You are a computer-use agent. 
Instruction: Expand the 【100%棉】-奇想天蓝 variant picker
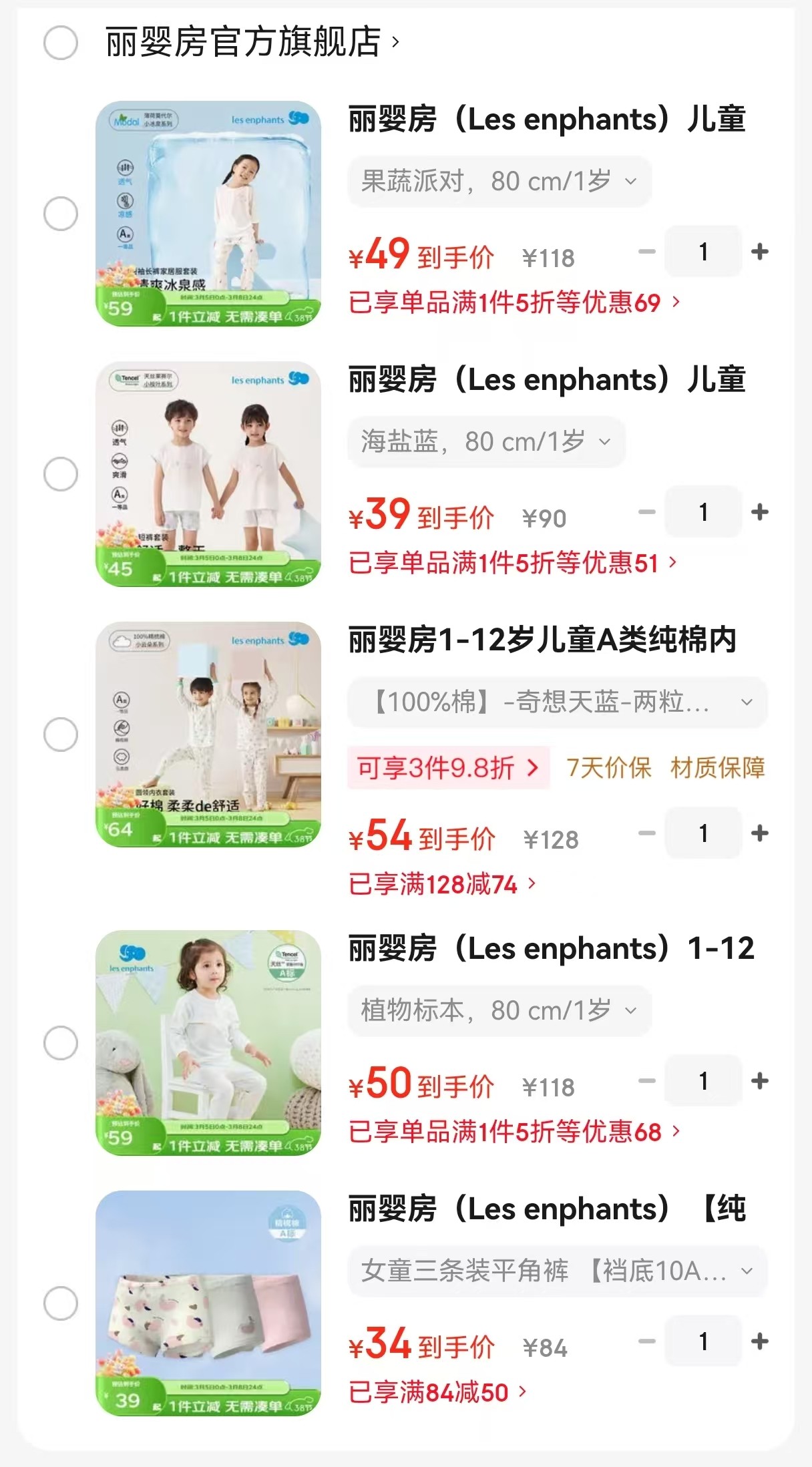pos(557,702)
